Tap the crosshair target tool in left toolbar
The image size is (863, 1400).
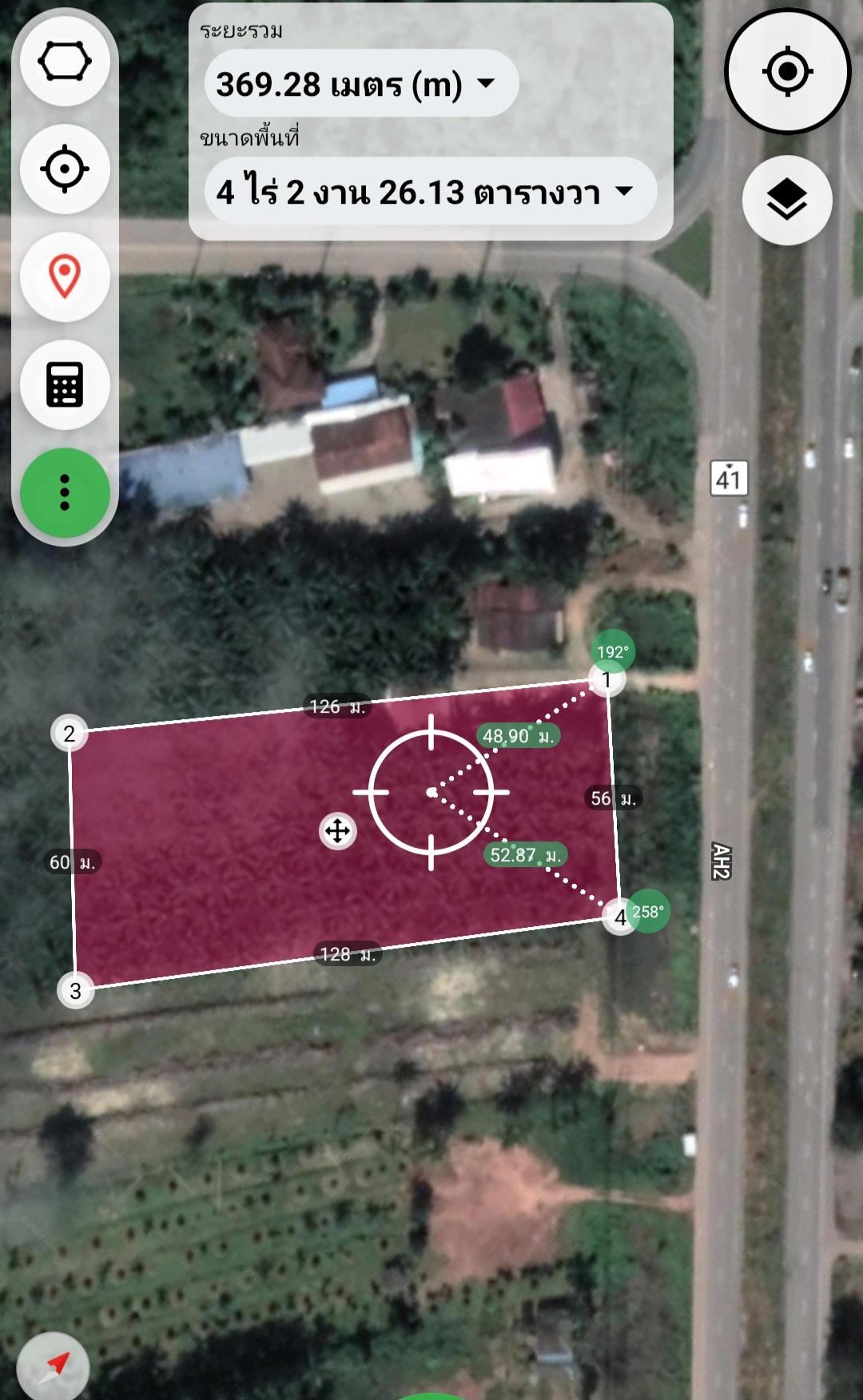[x=65, y=169]
